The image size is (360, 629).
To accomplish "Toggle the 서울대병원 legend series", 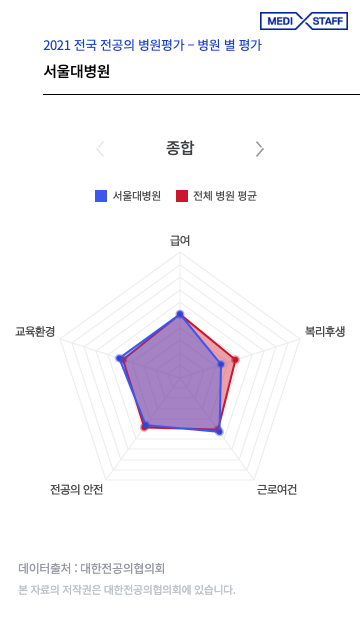I will (x=128, y=196).
